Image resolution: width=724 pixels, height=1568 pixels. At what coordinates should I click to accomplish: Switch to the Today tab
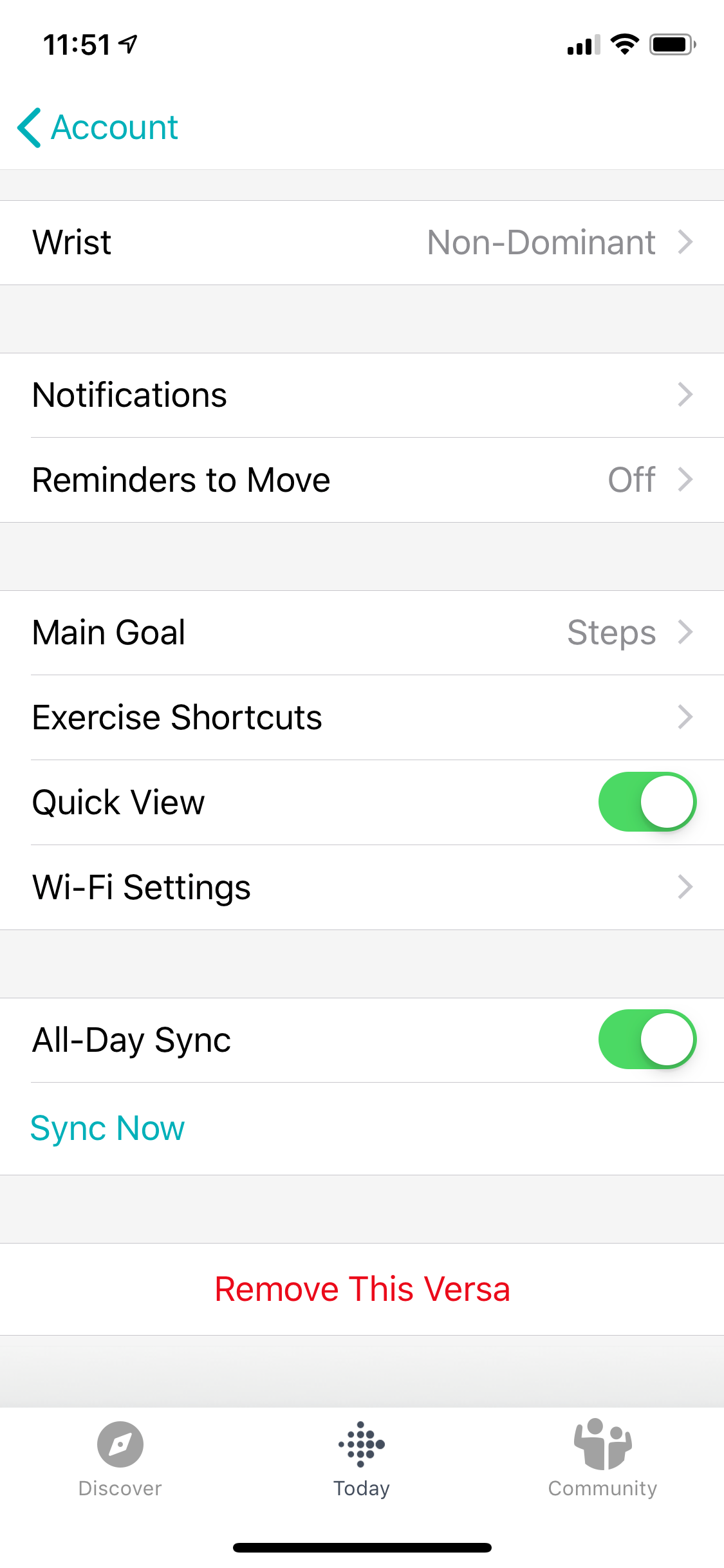click(x=362, y=1459)
